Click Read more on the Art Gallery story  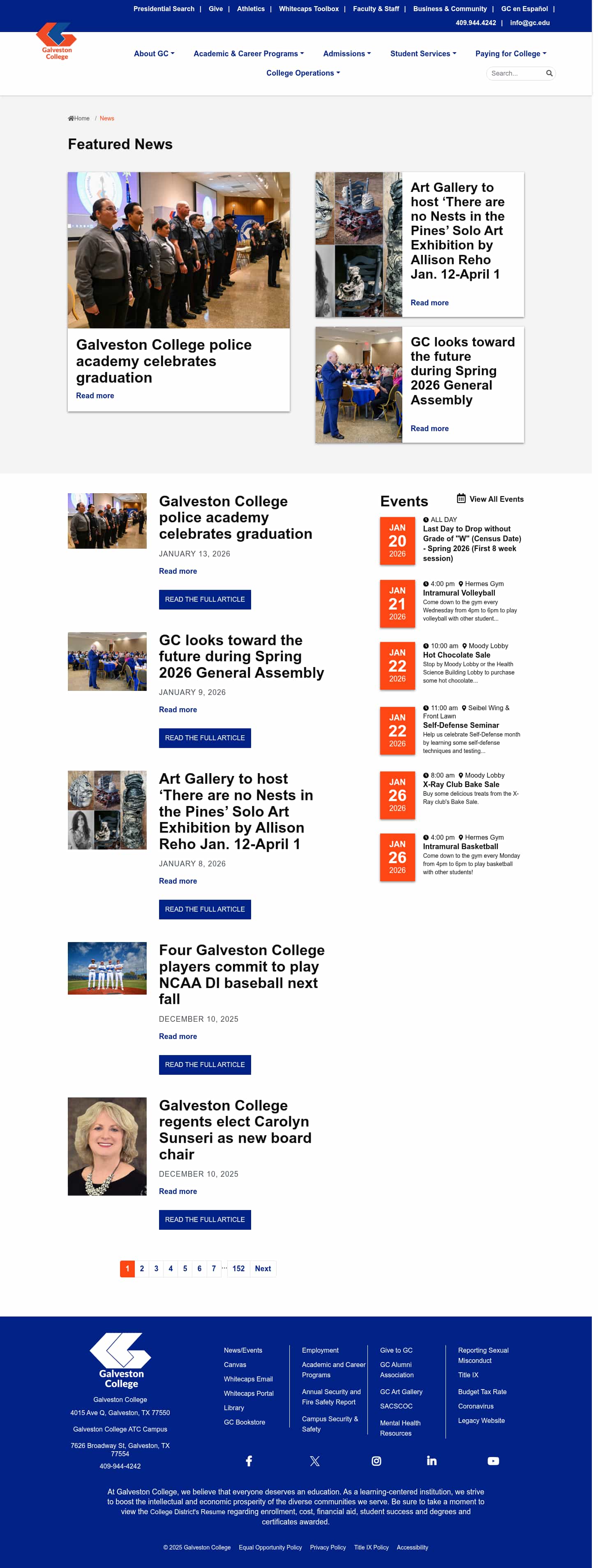(429, 303)
